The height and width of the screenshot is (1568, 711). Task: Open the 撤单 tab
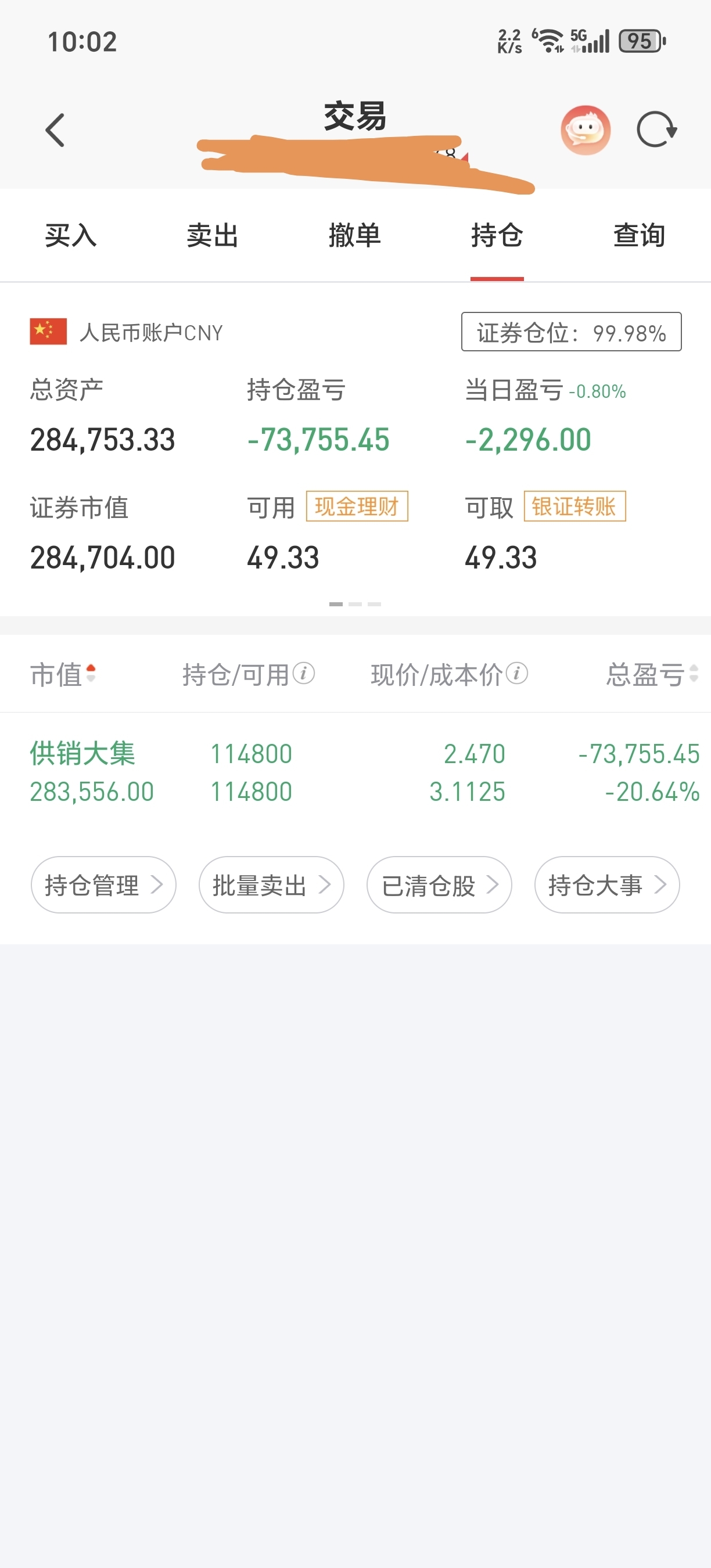click(355, 236)
